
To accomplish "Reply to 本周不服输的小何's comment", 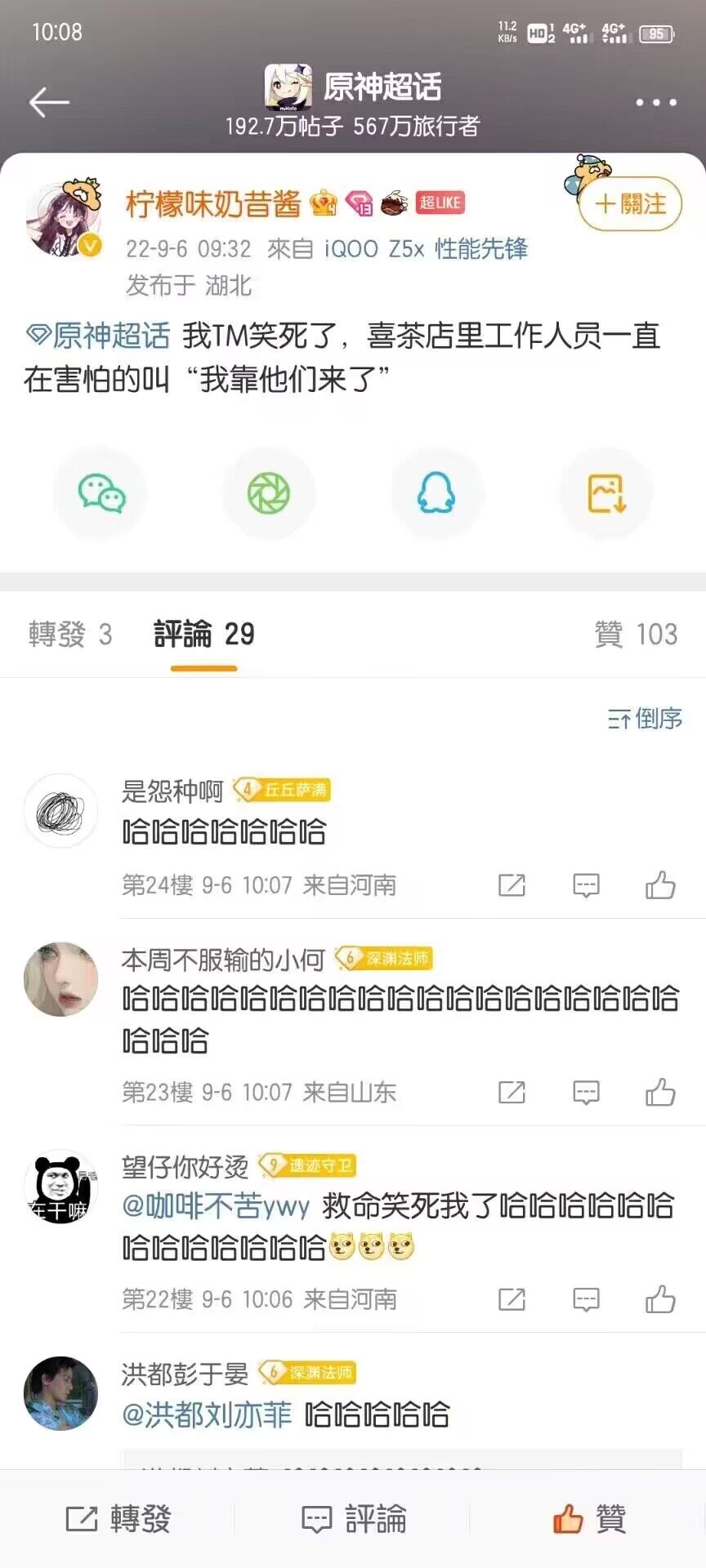I will point(586,1093).
